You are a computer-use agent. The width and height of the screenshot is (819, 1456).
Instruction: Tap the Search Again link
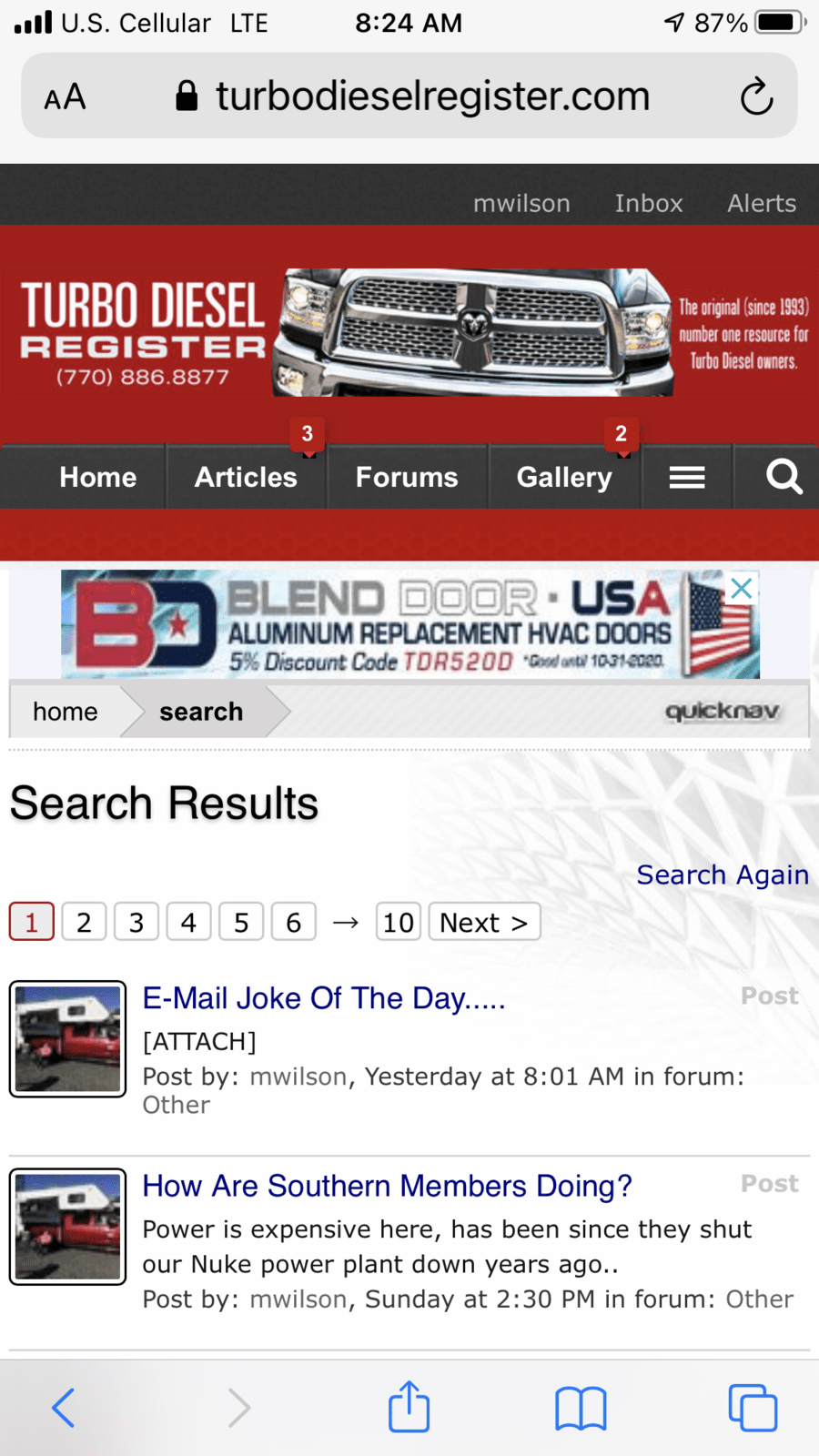pyautogui.click(x=722, y=875)
